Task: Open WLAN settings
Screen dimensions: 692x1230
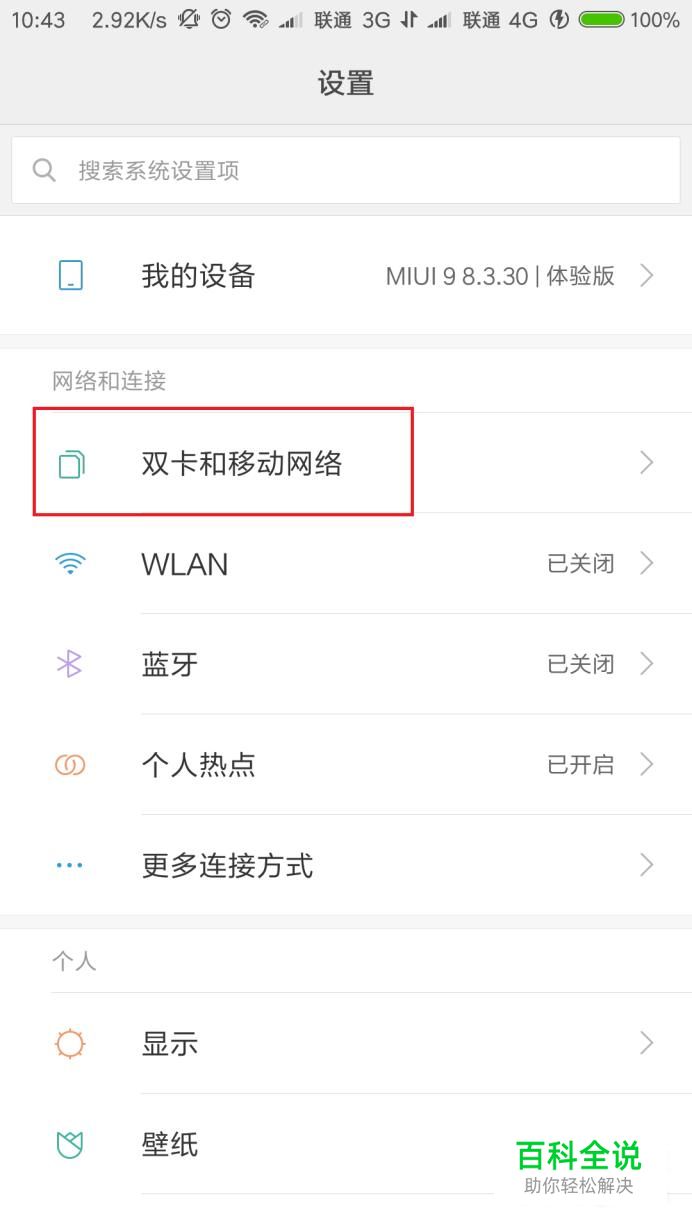Action: tap(346, 564)
